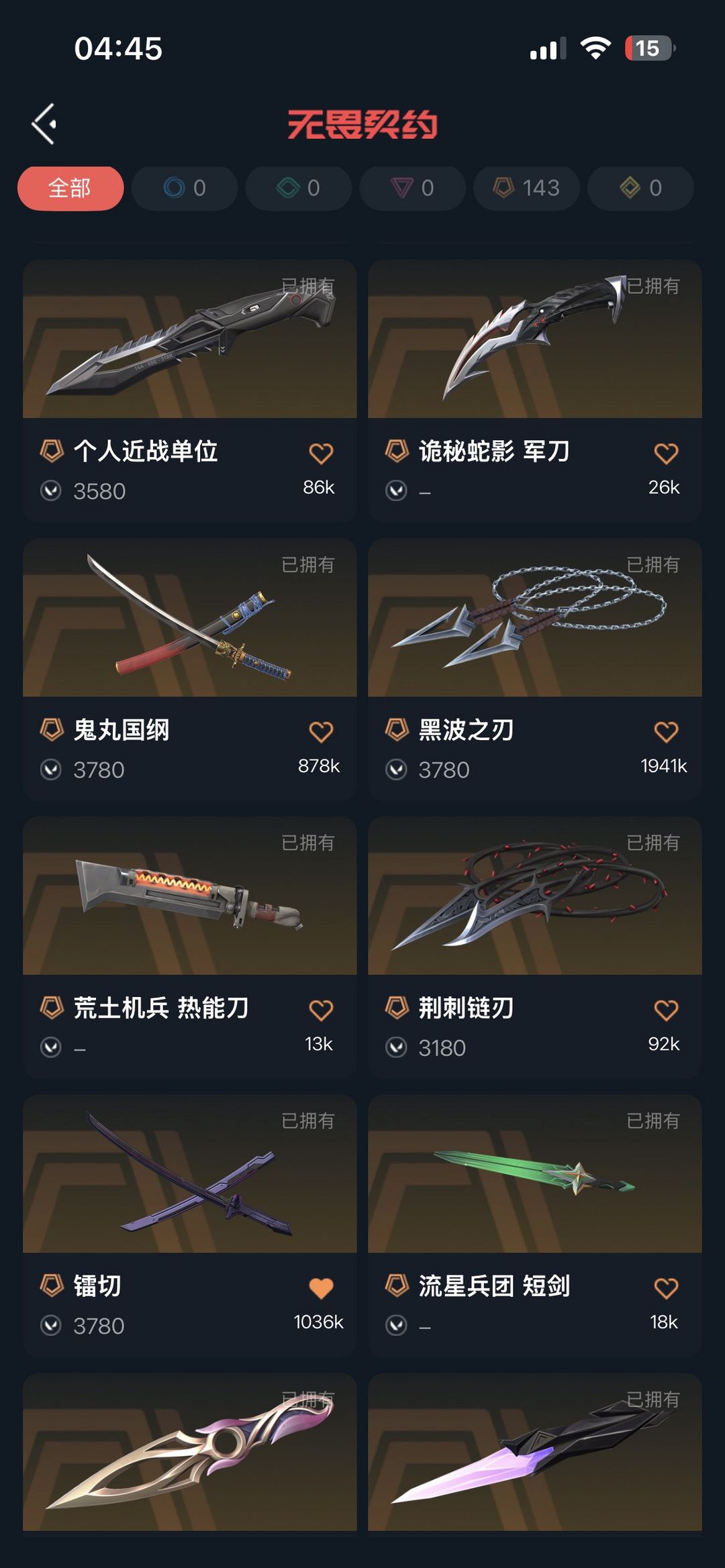Open the 荆刺链刃 skin card
Viewport: 725px width, 1568px height.
tap(534, 896)
